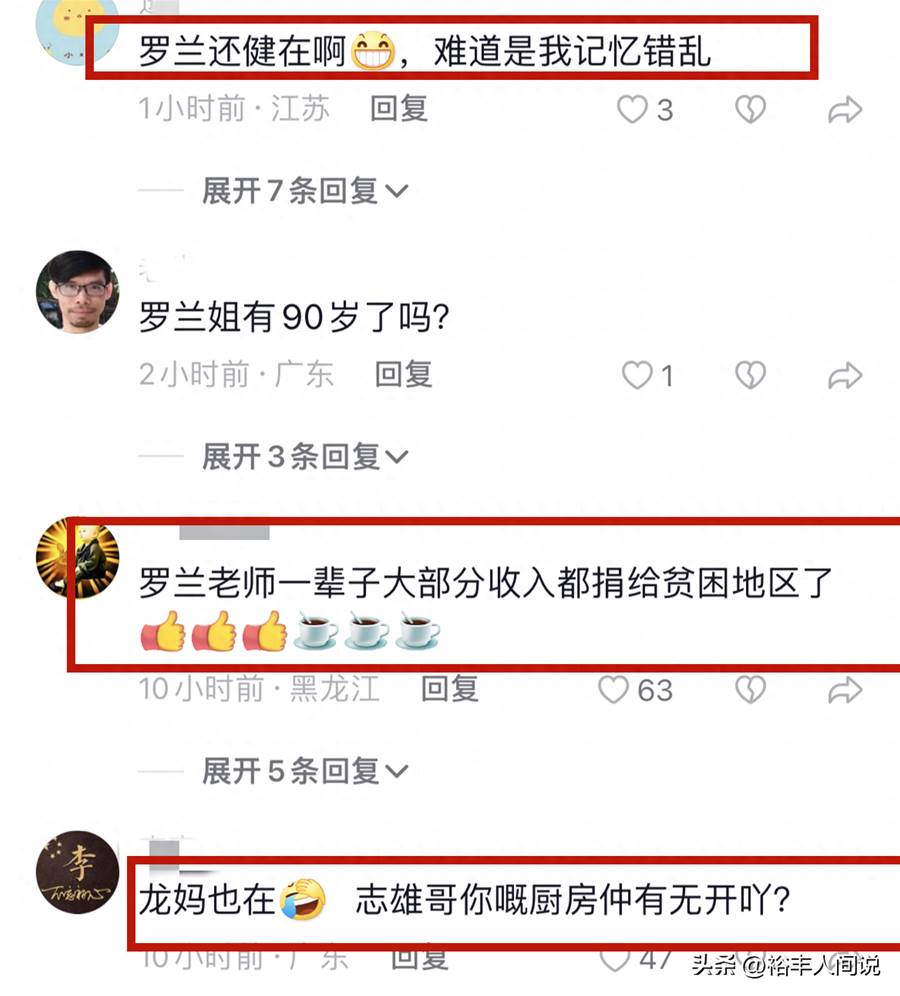Share the comment about 罗兰老师 donating income

pos(845,690)
